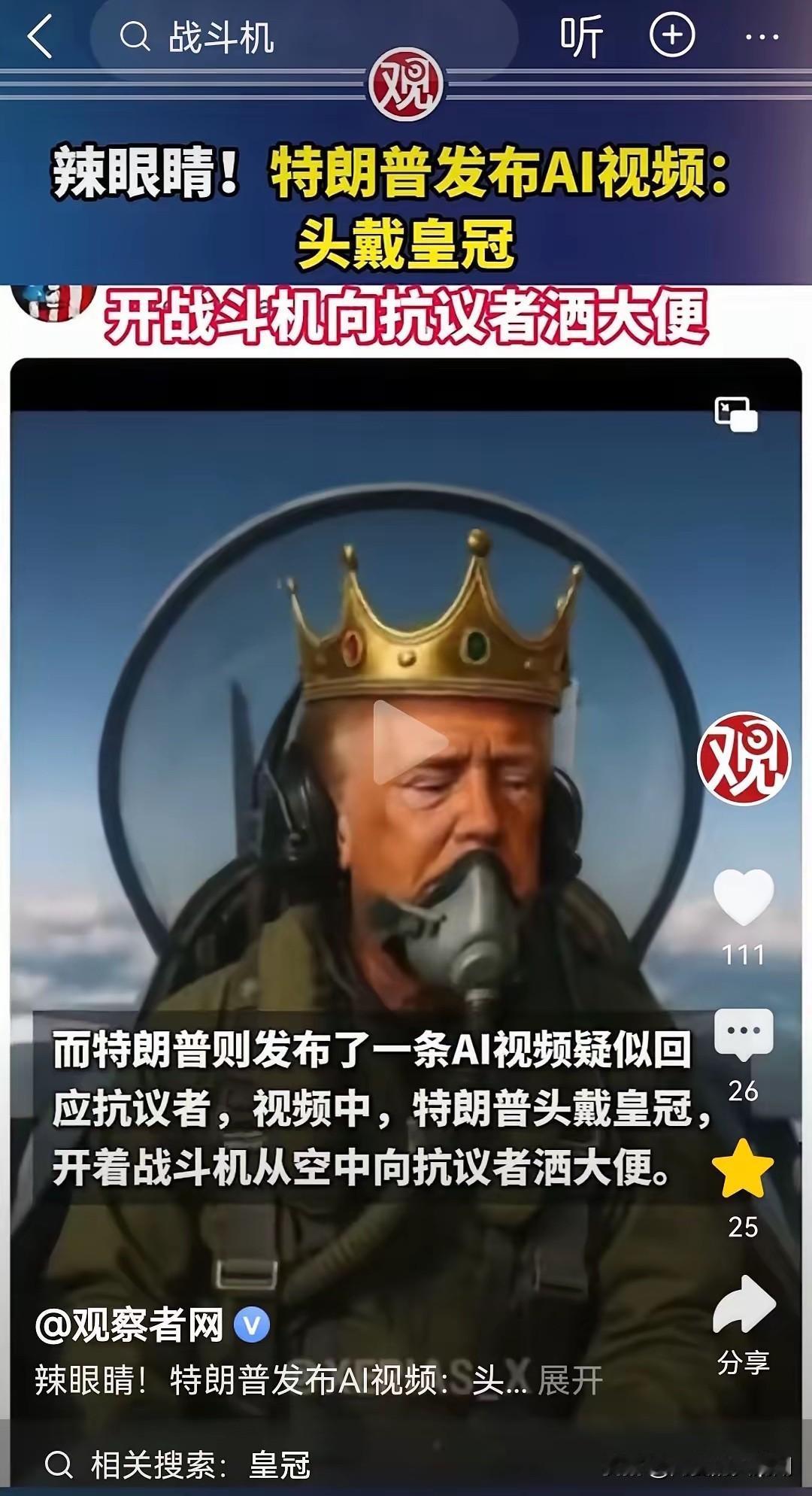The image size is (812, 1496).
Task: Play the video with the center button
Action: click(407, 742)
